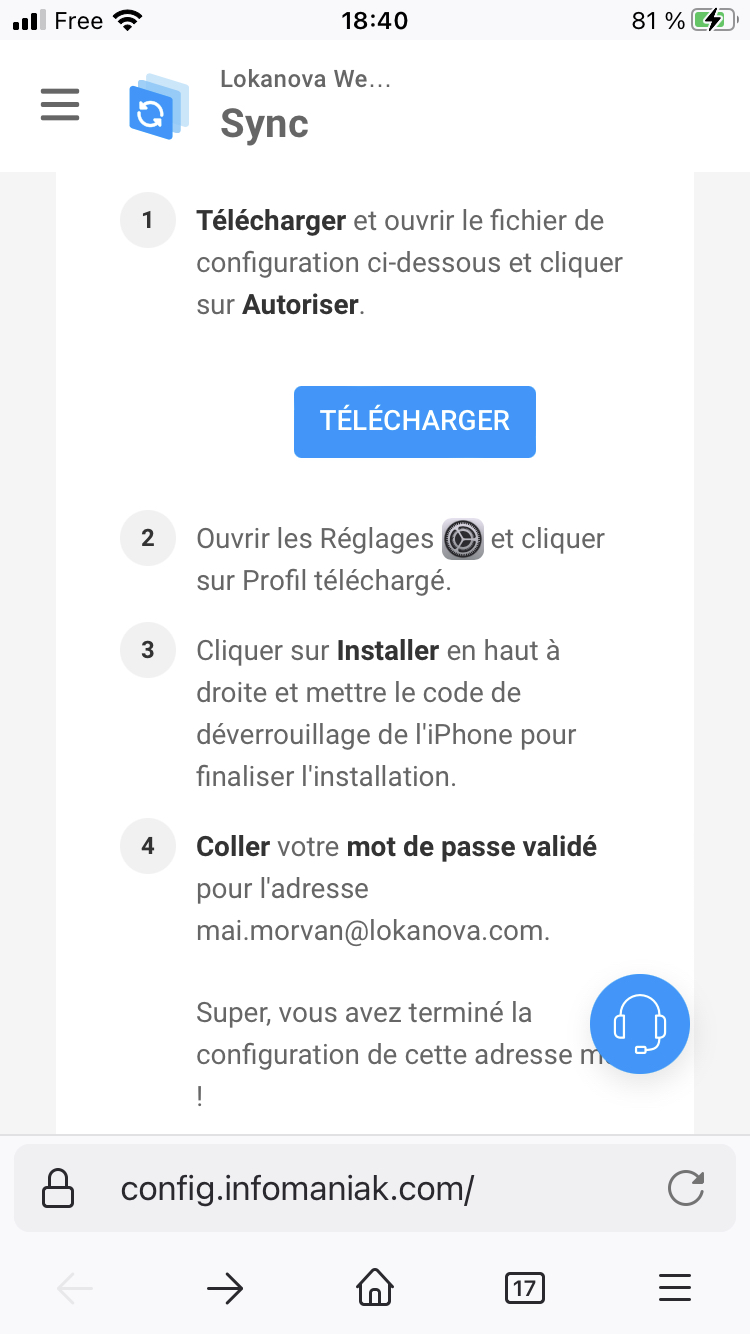Open the browser menu in the bottom toolbar

point(675,1289)
